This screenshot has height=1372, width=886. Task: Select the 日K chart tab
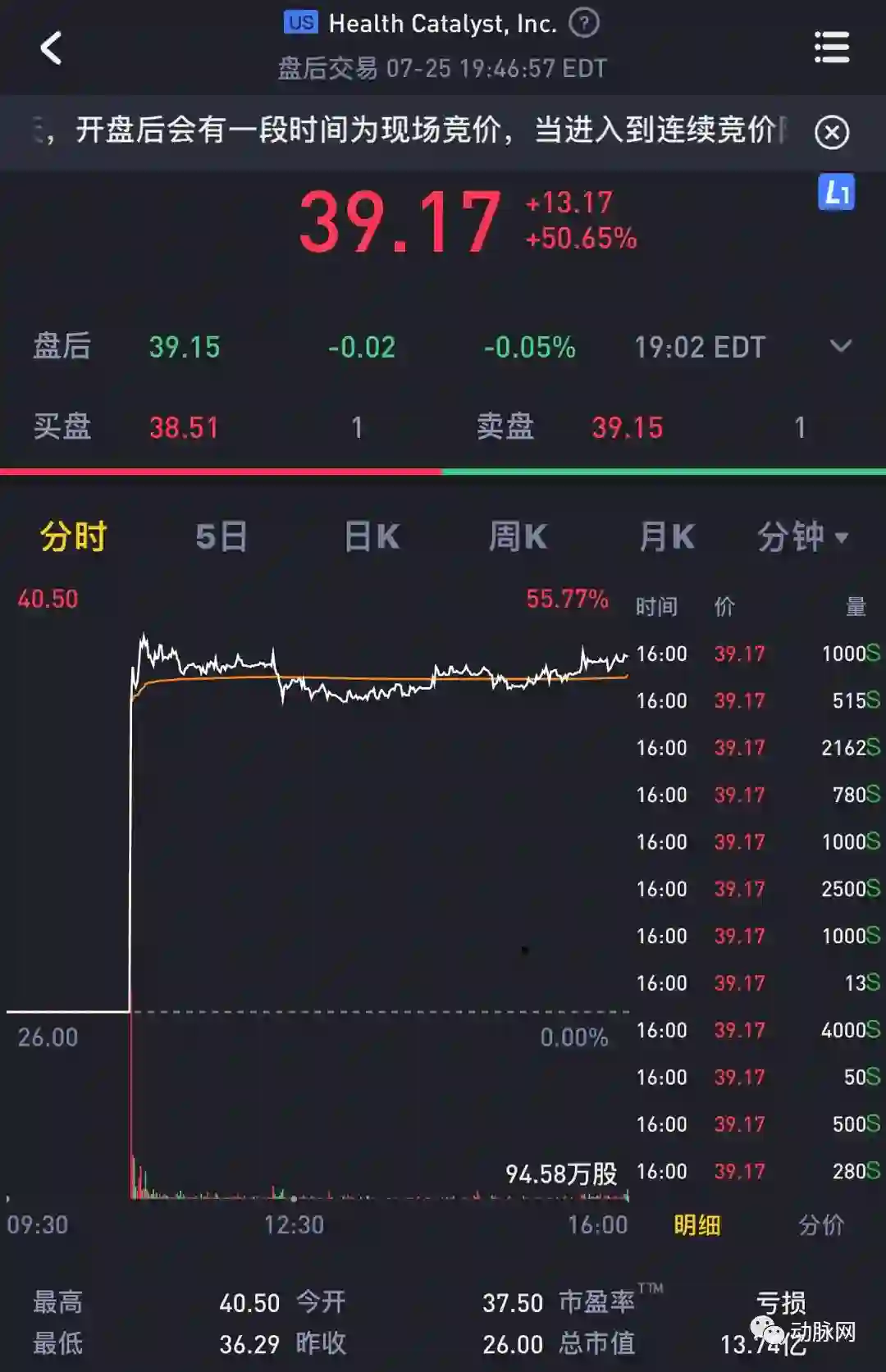click(372, 537)
